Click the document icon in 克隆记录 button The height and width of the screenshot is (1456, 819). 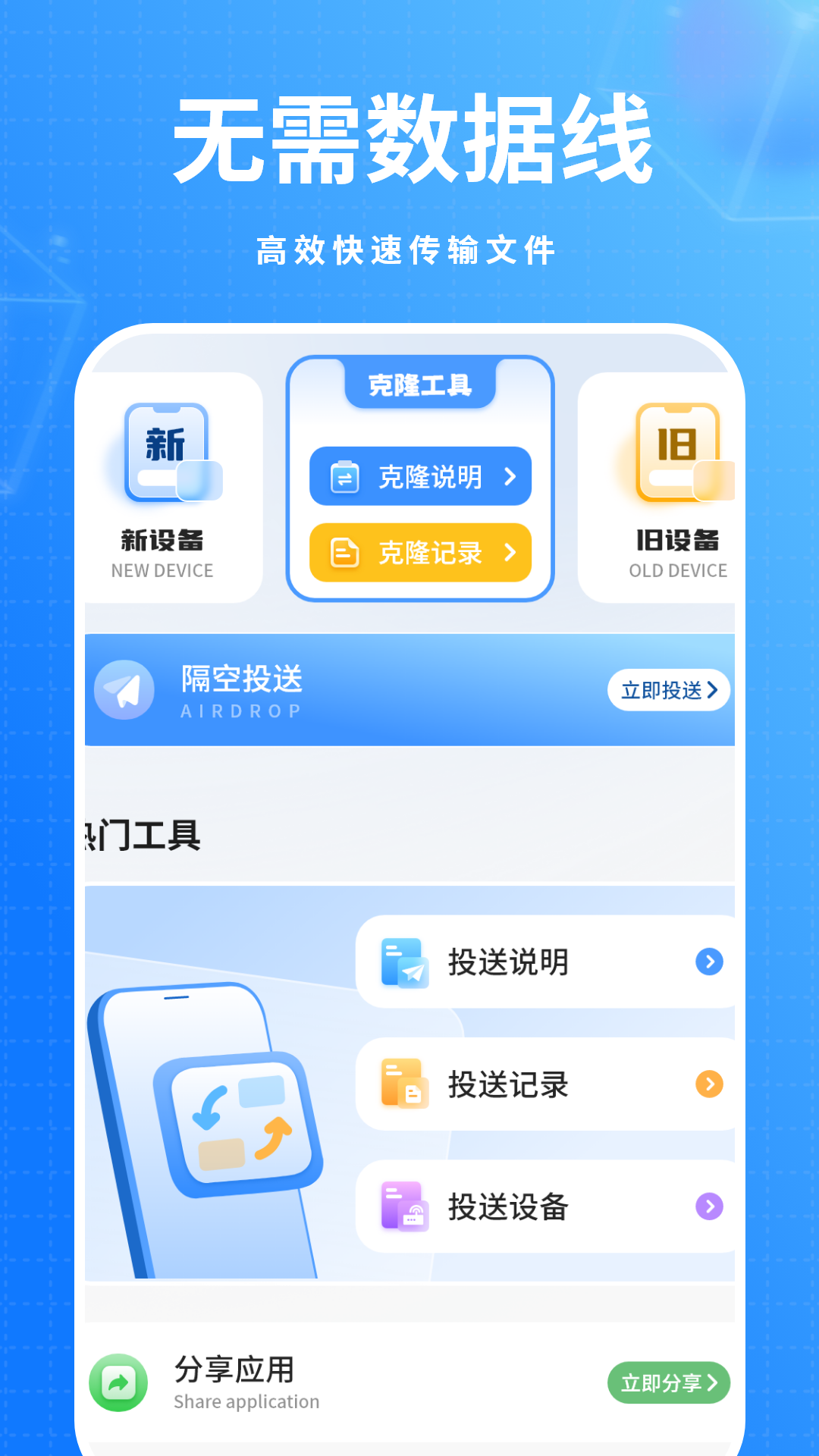(344, 554)
